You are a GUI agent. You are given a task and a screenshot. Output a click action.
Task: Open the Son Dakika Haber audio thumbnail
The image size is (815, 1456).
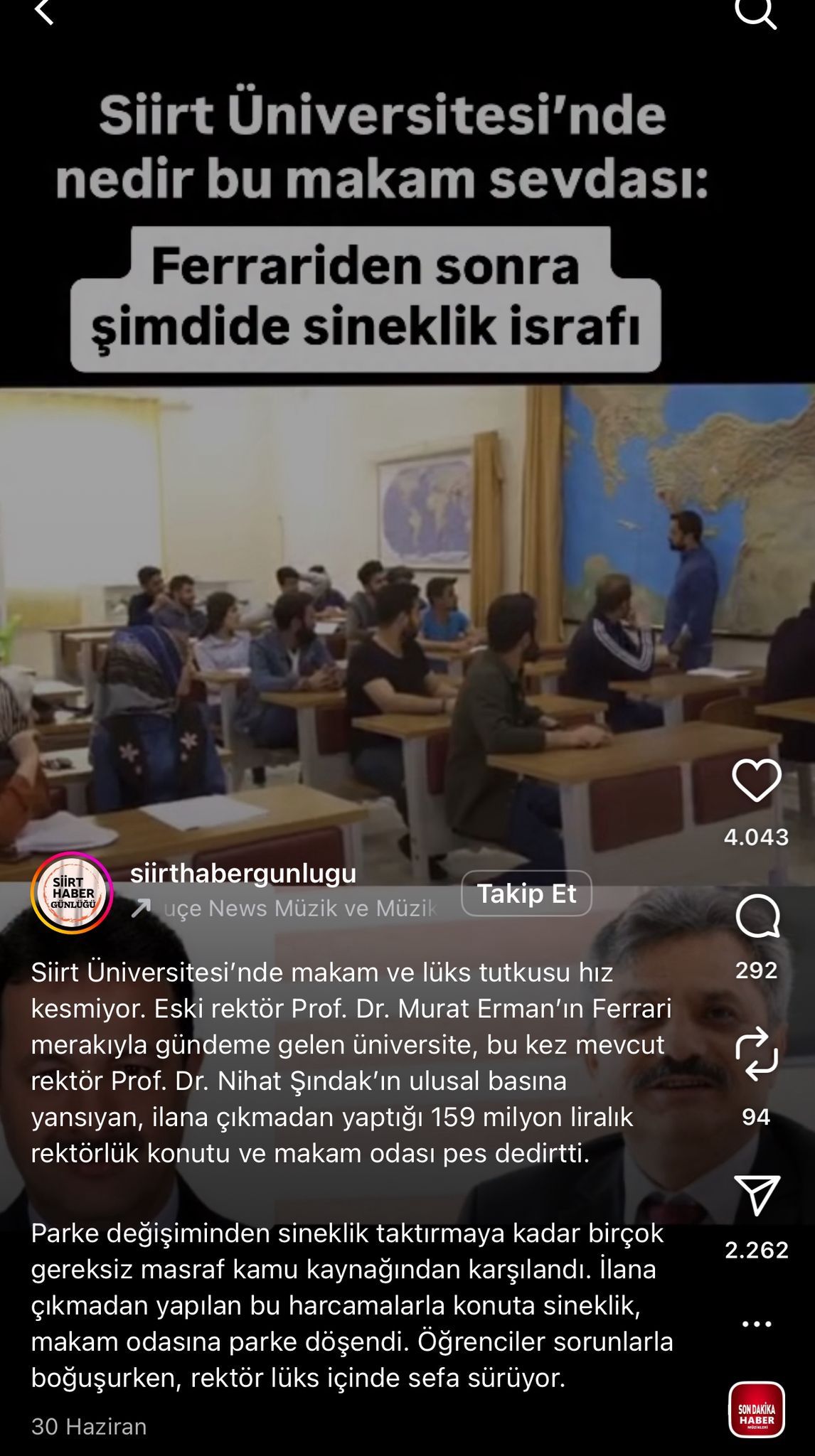click(757, 1410)
